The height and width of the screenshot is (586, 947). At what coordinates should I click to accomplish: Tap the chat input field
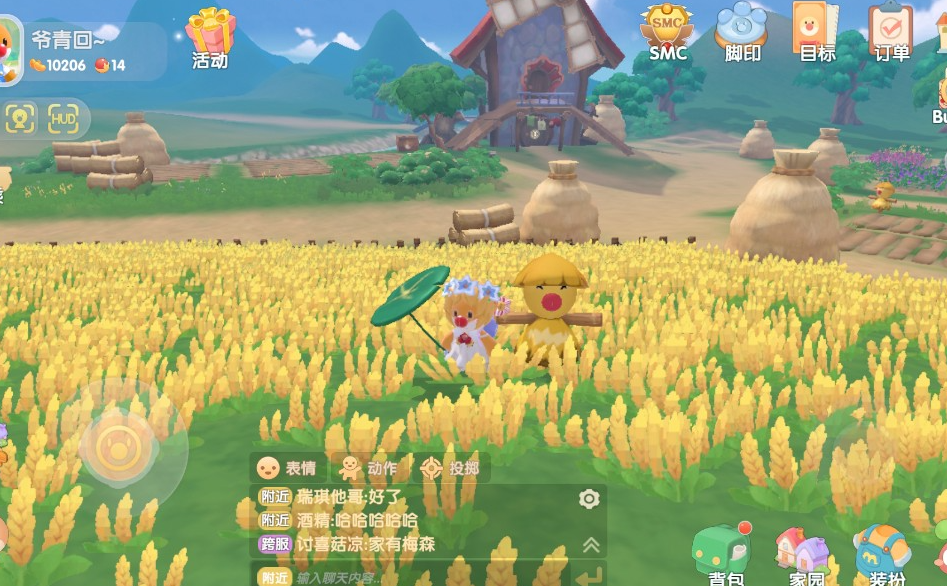(x=420, y=577)
